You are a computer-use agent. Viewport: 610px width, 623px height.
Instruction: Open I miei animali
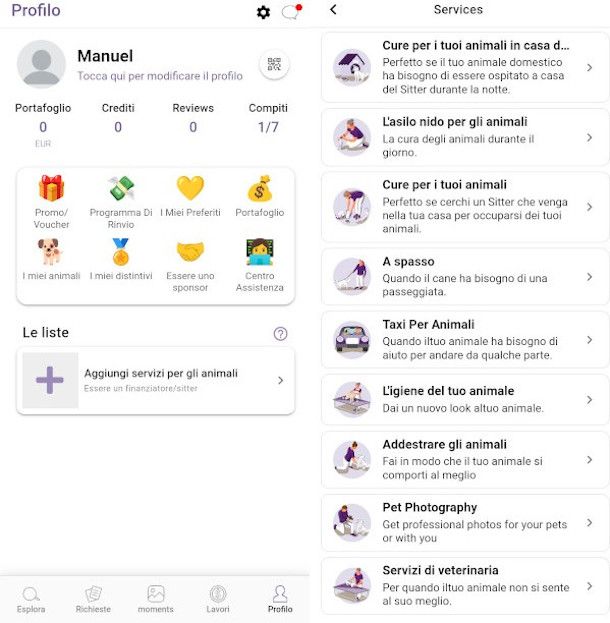50,259
